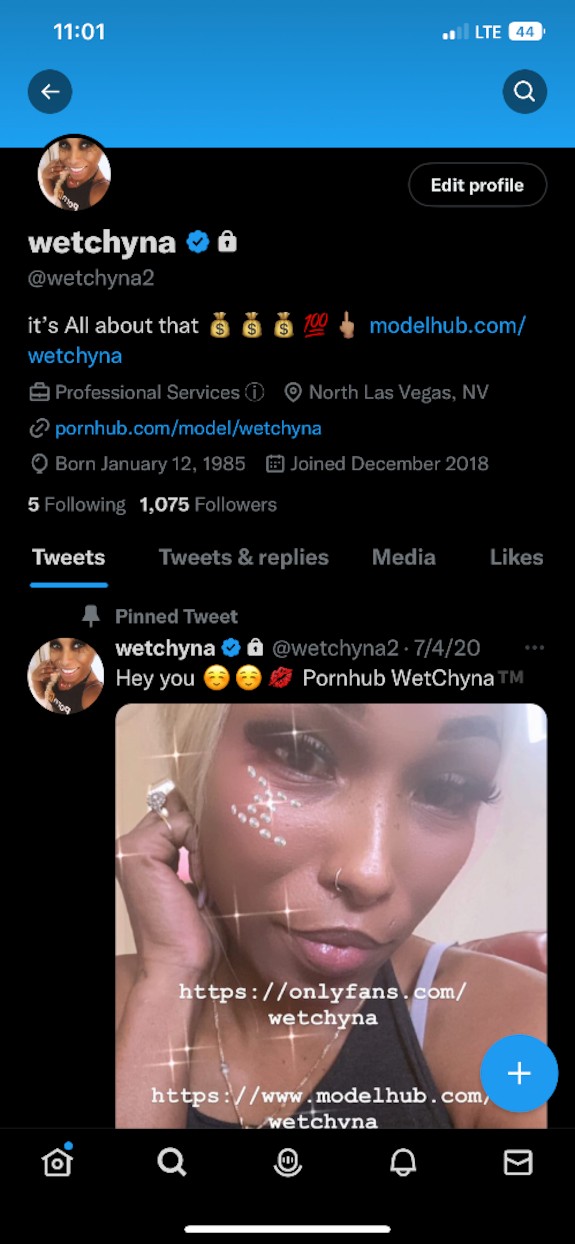Open the Search tab in bottom bar
The image size is (575, 1244).
point(172,1161)
